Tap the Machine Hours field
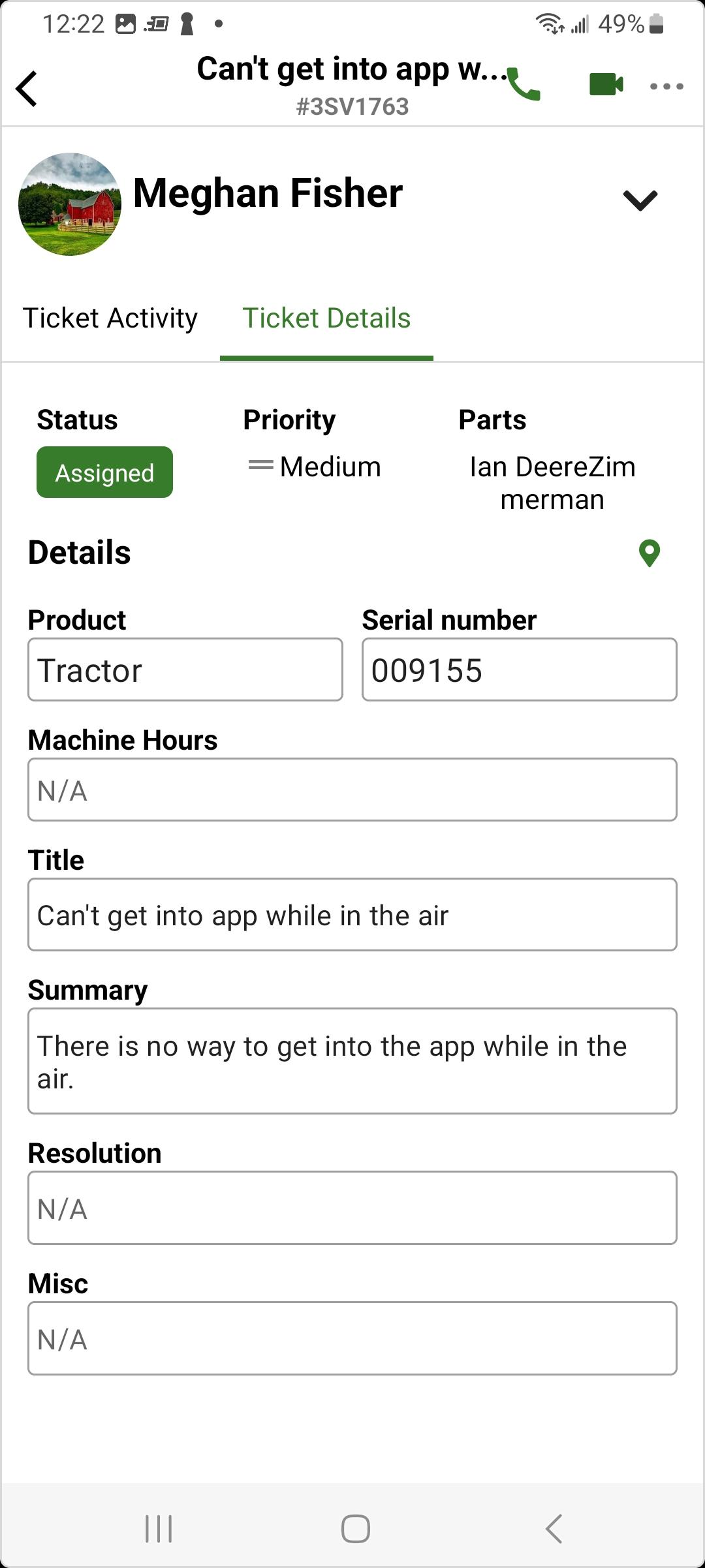The width and height of the screenshot is (705, 1568). pyautogui.click(x=352, y=790)
